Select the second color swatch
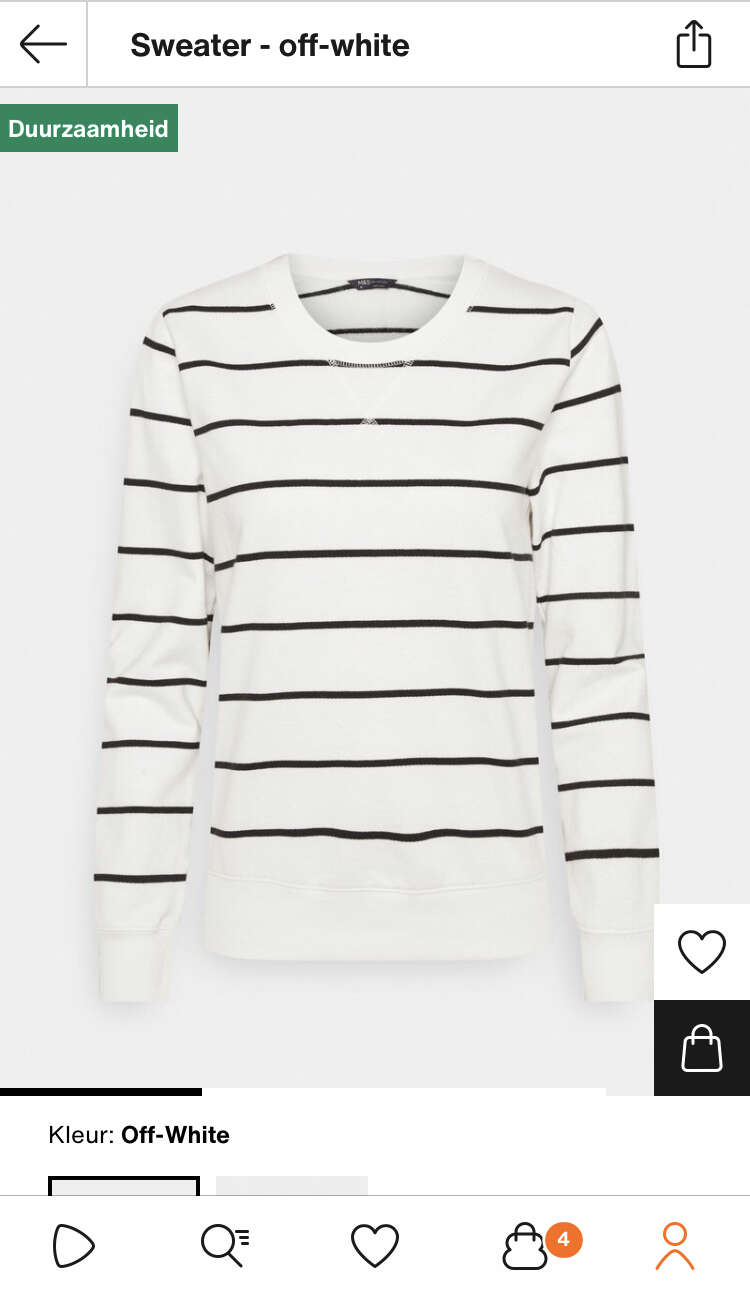This screenshot has height=1294, width=750. click(292, 1185)
